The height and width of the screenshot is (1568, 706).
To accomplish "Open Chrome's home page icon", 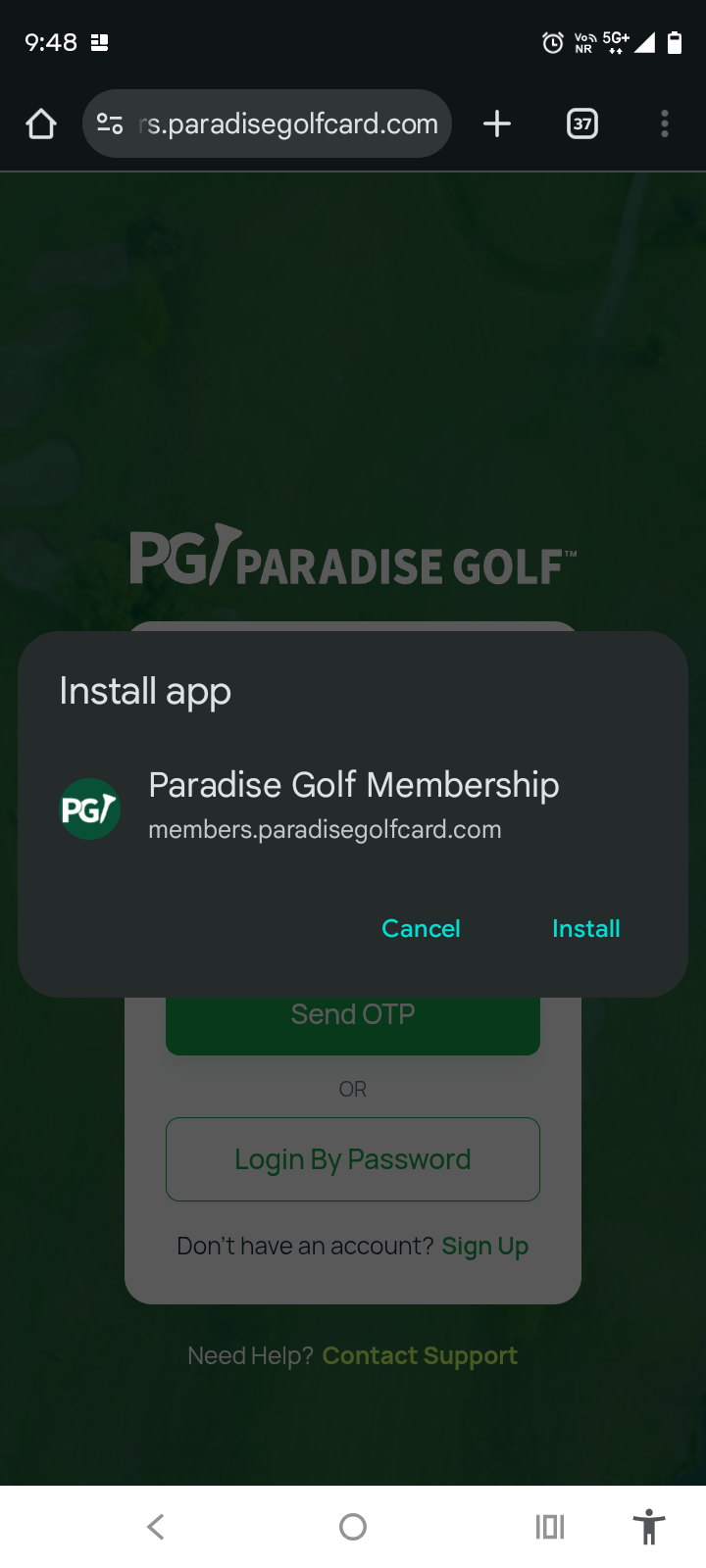I will [x=41, y=124].
